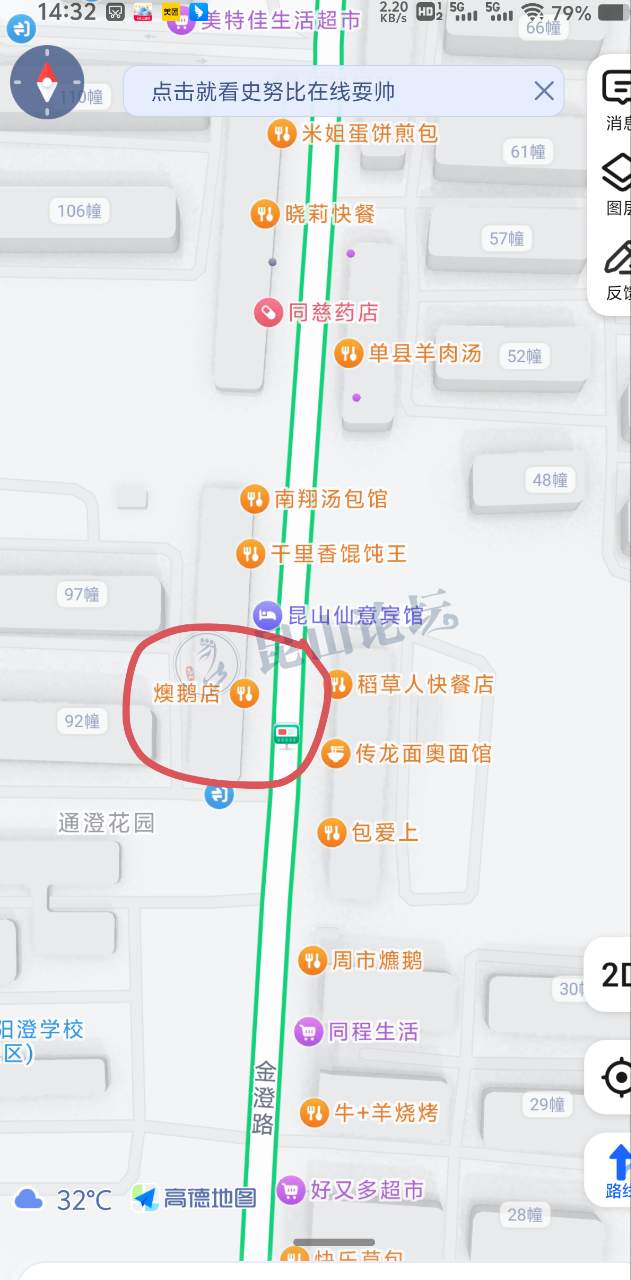Open the 图层 map layers
This screenshot has height=1280, width=631.
coord(616,185)
